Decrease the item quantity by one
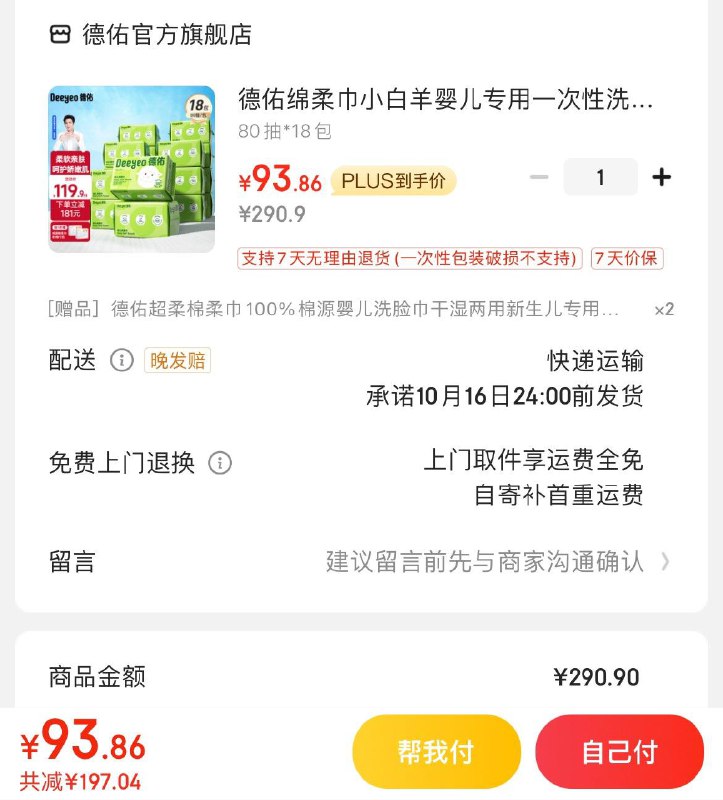This screenshot has width=723, height=800. pyautogui.click(x=539, y=177)
